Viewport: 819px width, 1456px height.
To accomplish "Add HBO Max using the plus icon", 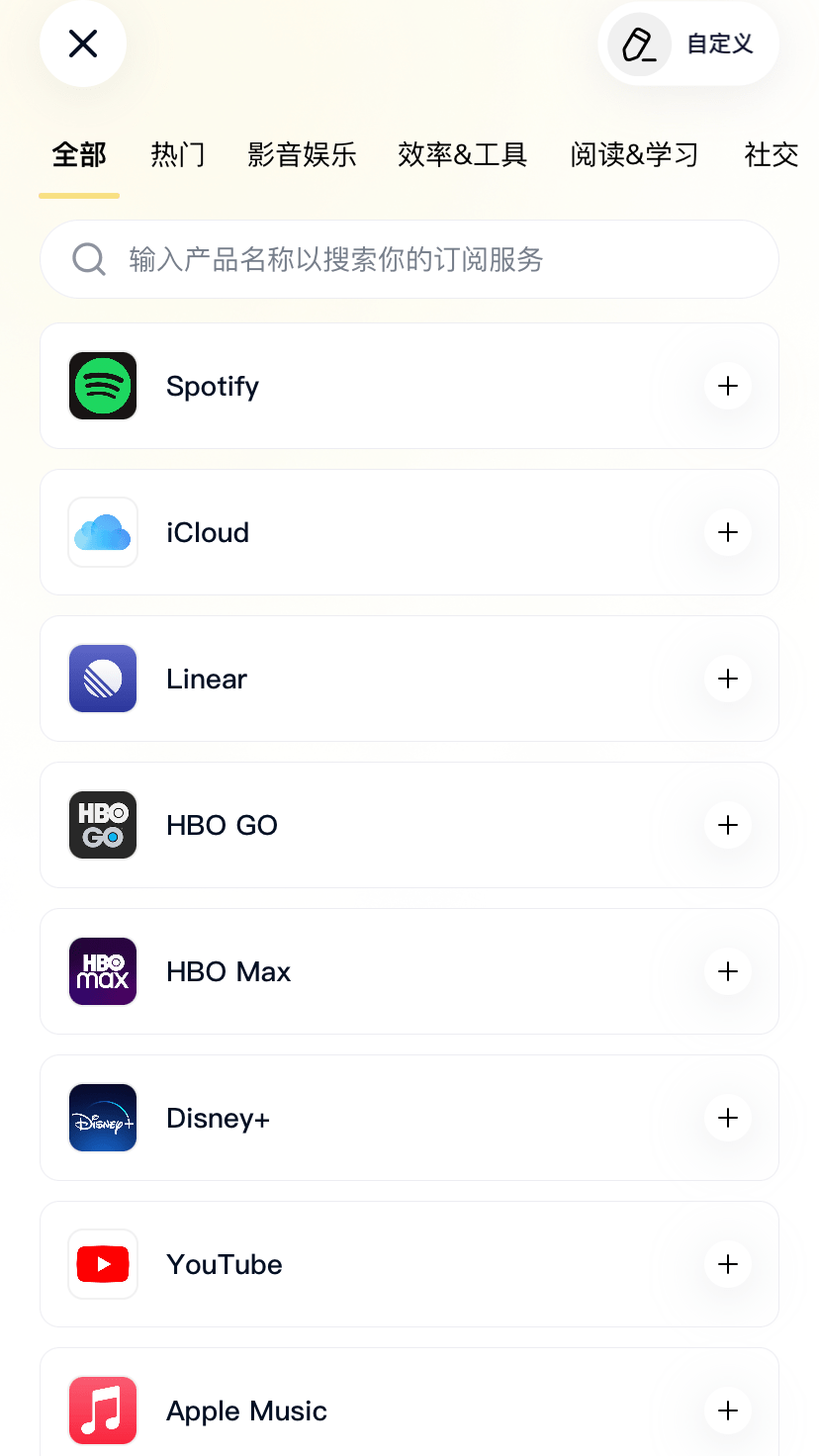I will [728, 971].
